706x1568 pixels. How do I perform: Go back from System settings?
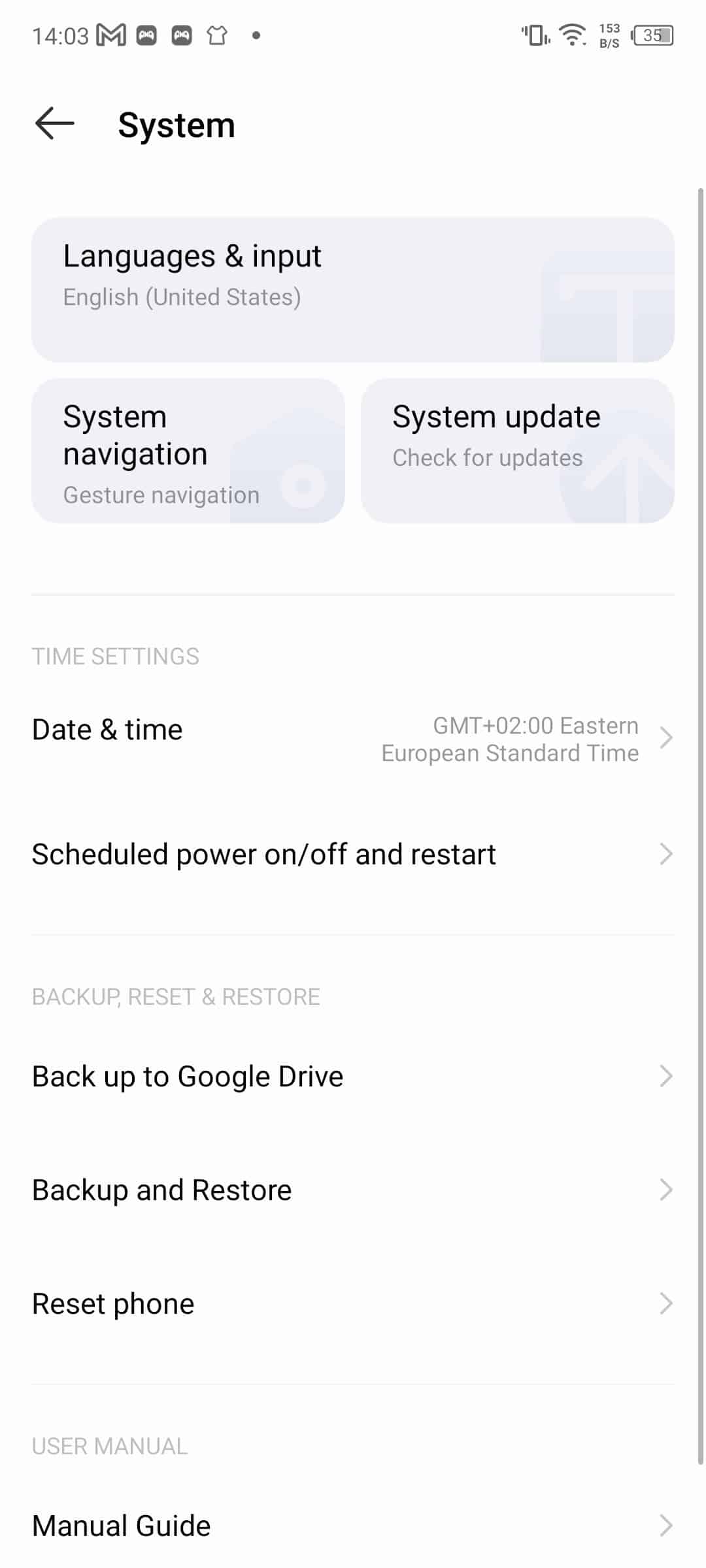pyautogui.click(x=54, y=124)
